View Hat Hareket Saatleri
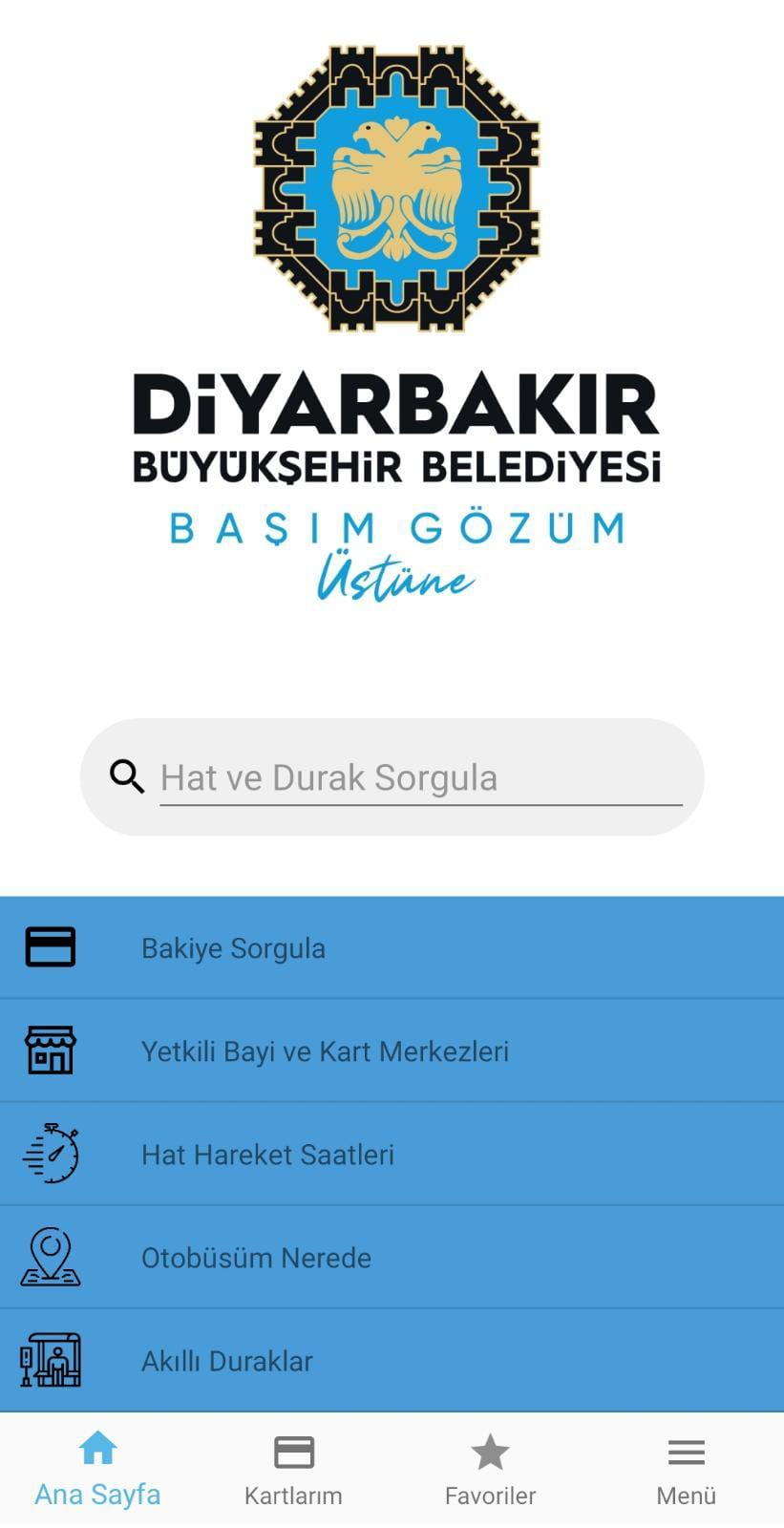784x1528 pixels. 392,1155
